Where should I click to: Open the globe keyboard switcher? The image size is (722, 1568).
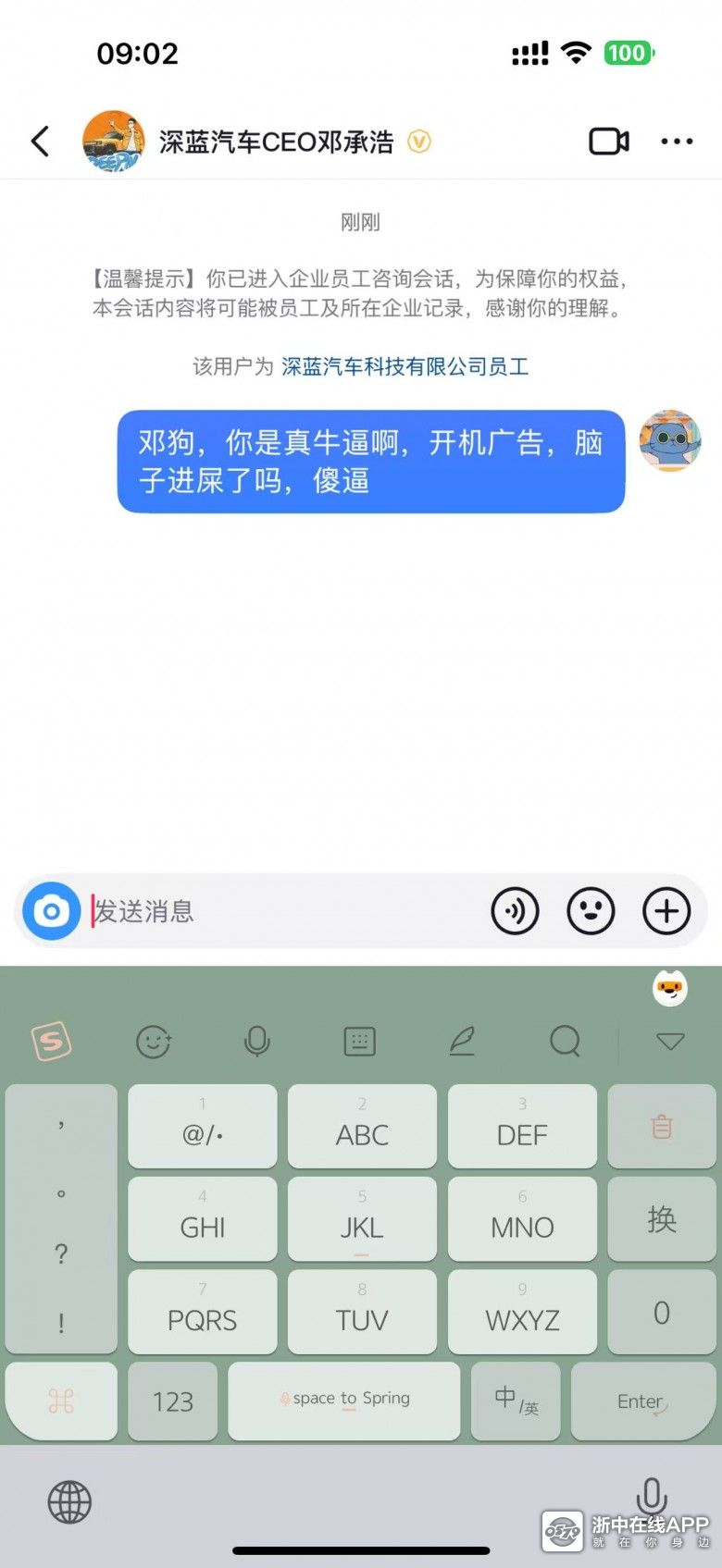tap(69, 1501)
